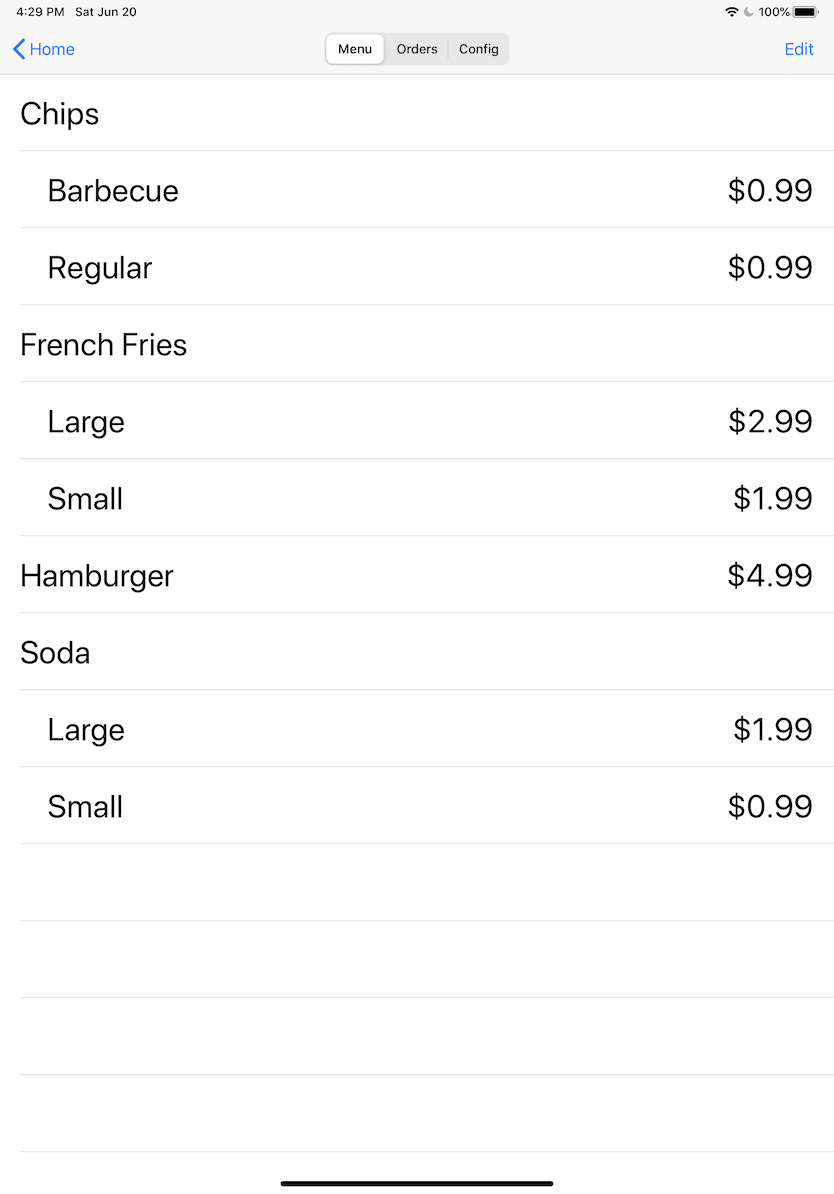The height and width of the screenshot is (1194, 834).
Task: Open the Config tab
Action: 479,49
